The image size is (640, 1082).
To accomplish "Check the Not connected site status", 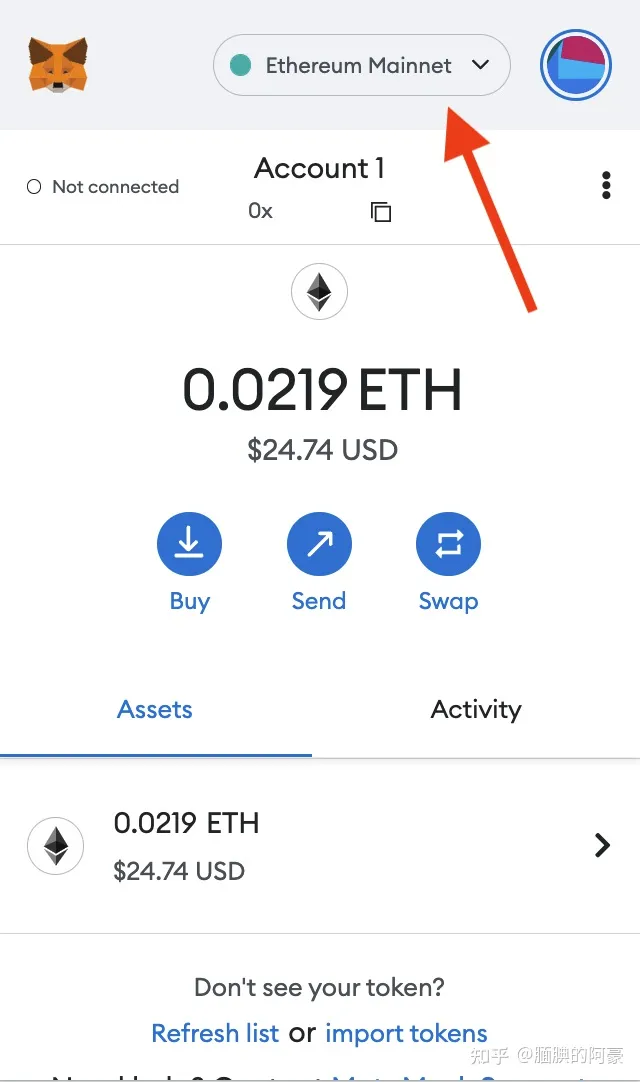I will click(103, 187).
